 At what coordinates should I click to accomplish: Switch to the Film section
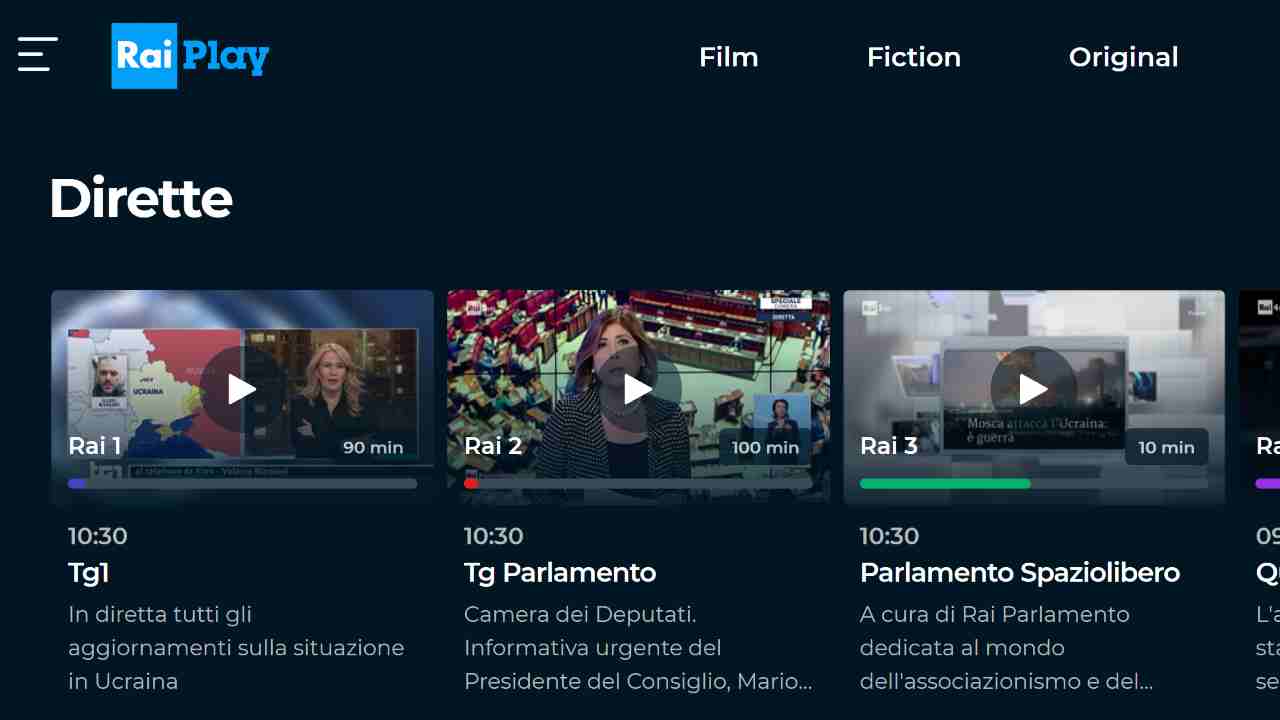click(728, 57)
